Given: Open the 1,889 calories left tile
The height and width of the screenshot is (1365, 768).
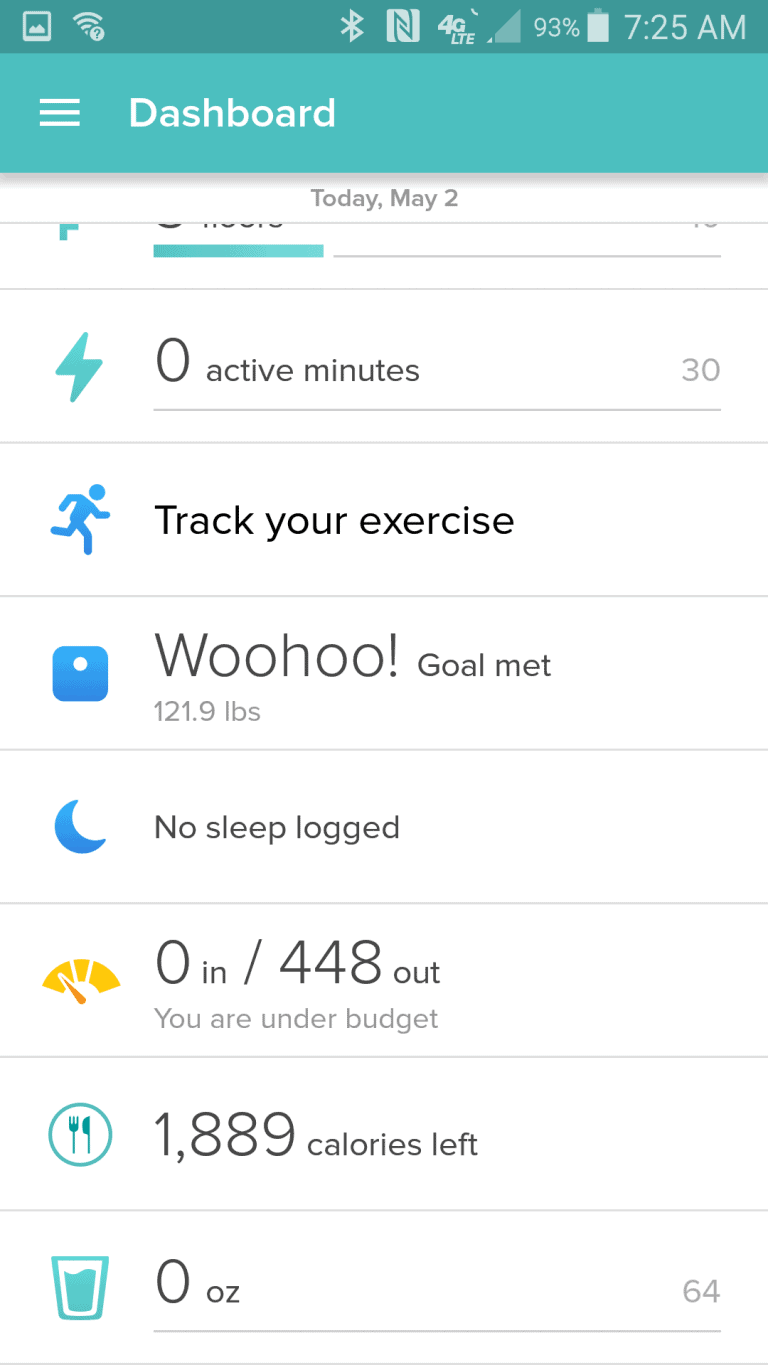Looking at the screenshot, I should (384, 1134).
